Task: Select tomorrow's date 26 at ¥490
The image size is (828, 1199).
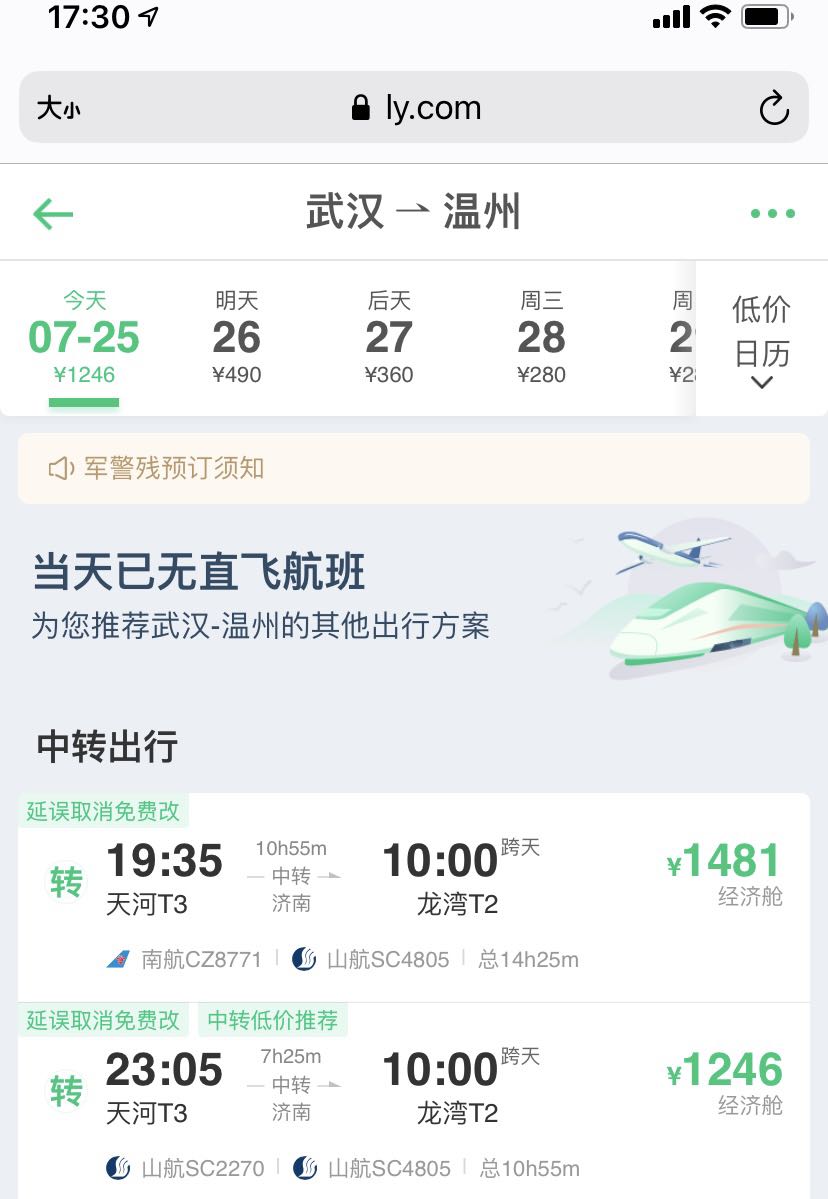Action: (x=236, y=338)
